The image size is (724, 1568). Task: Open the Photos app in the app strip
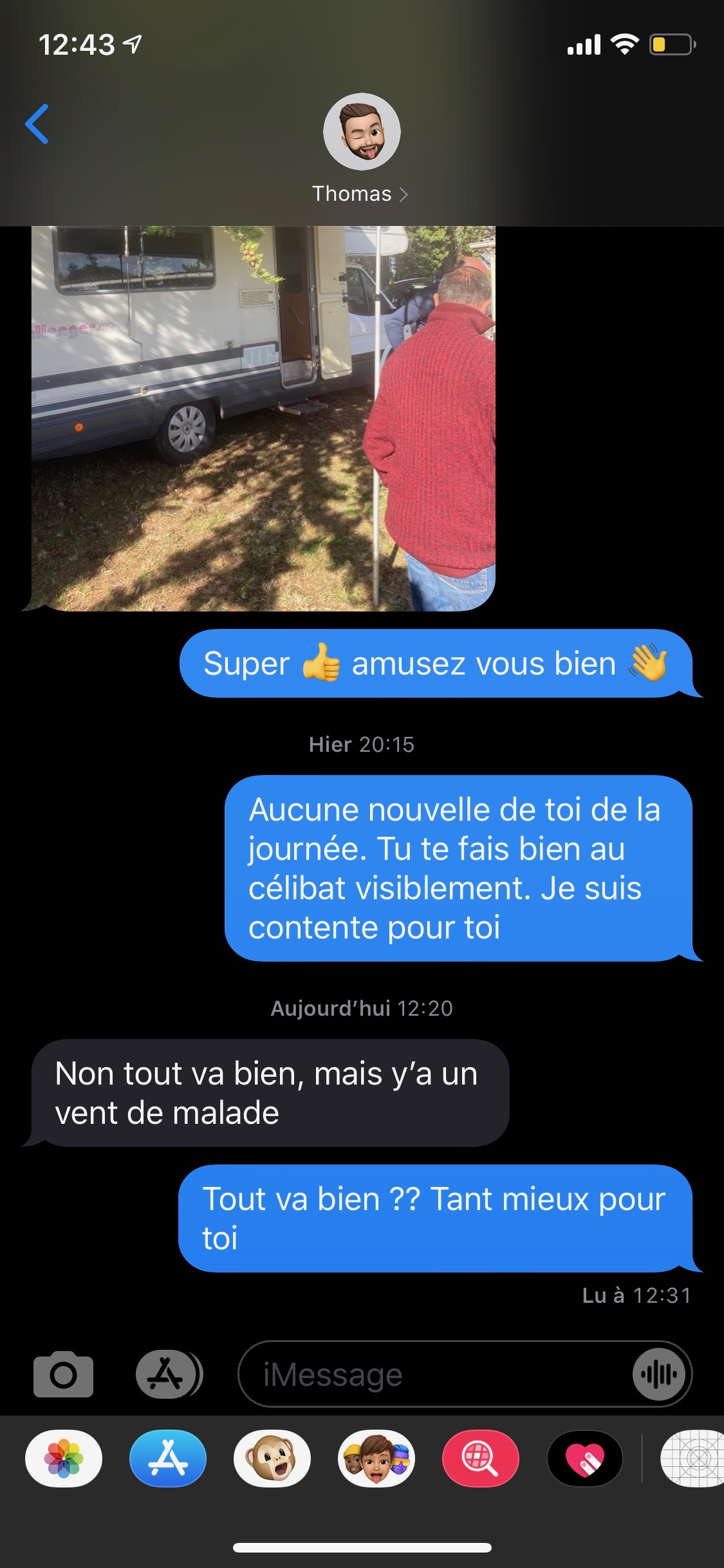(x=64, y=1458)
